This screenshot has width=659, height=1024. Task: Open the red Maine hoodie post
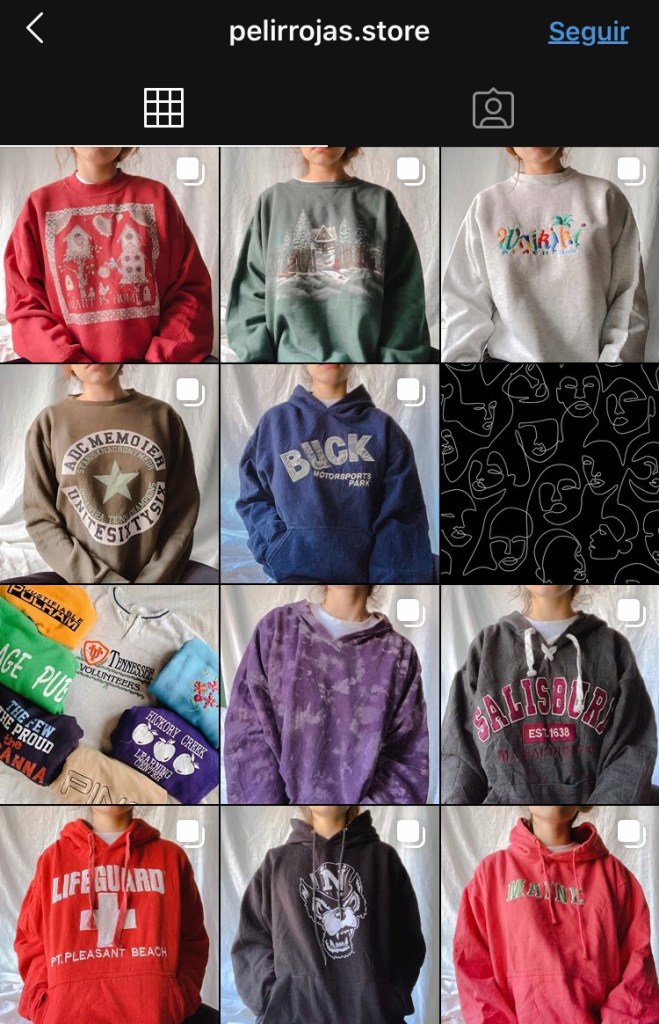pyautogui.click(x=550, y=915)
